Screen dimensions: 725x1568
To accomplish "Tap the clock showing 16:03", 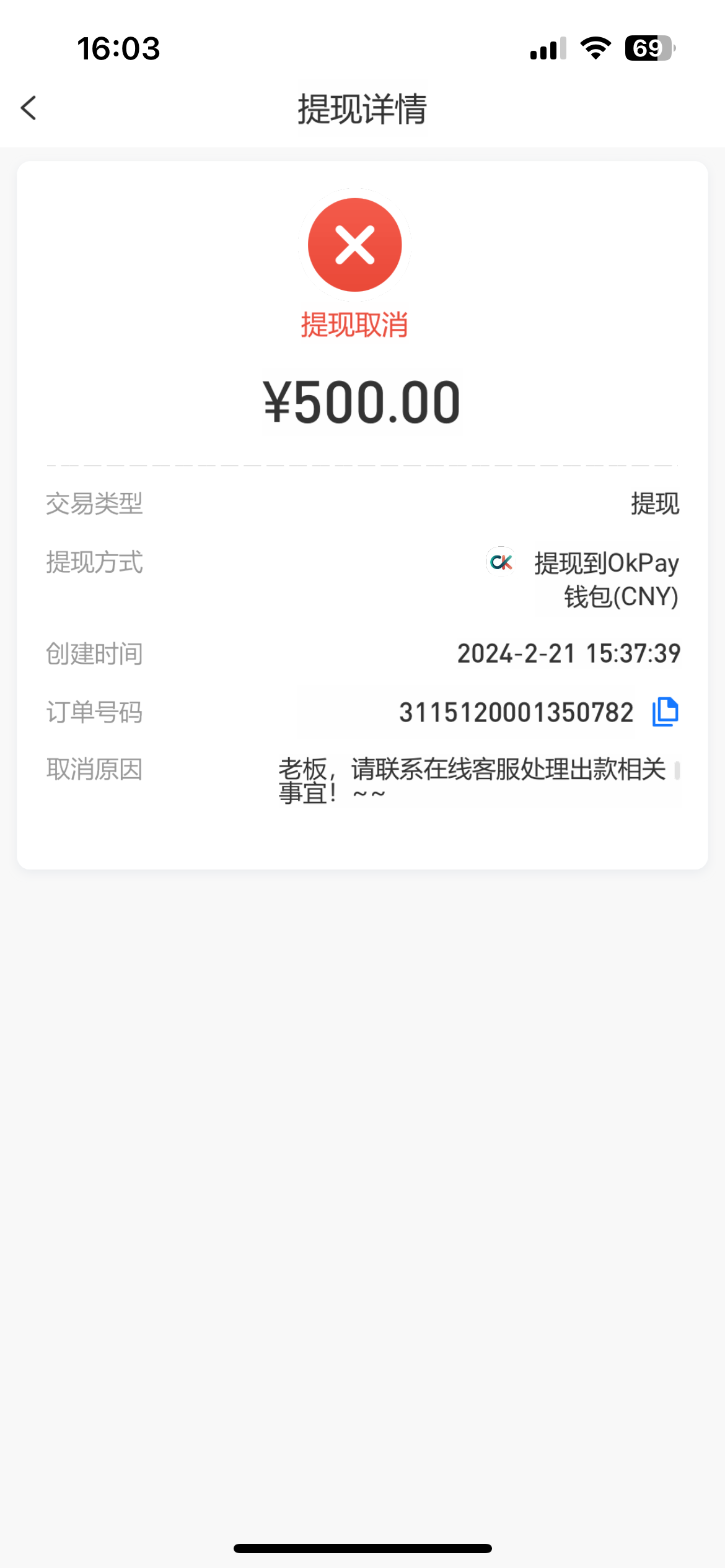I will (x=118, y=50).
